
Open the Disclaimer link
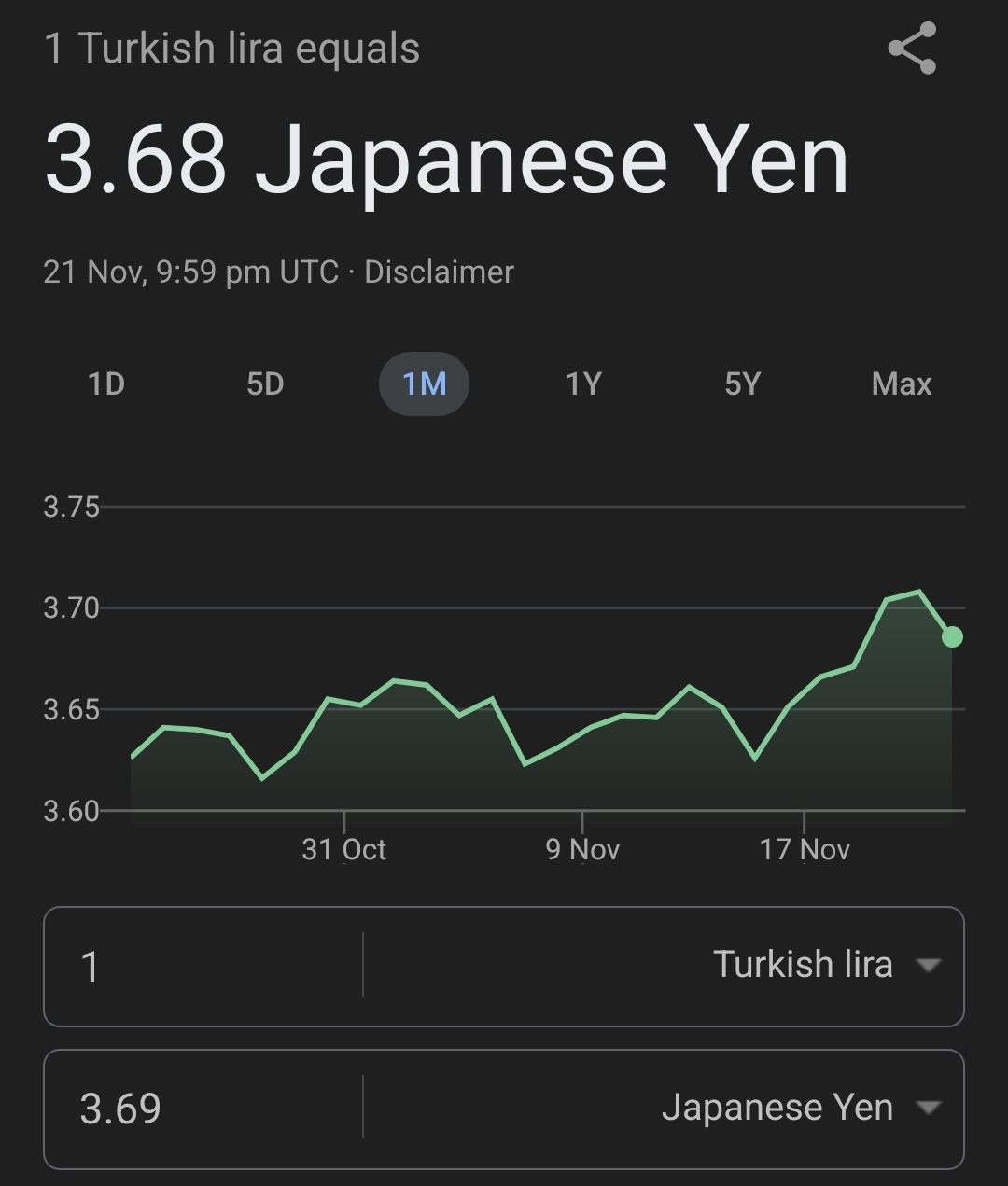tap(439, 272)
